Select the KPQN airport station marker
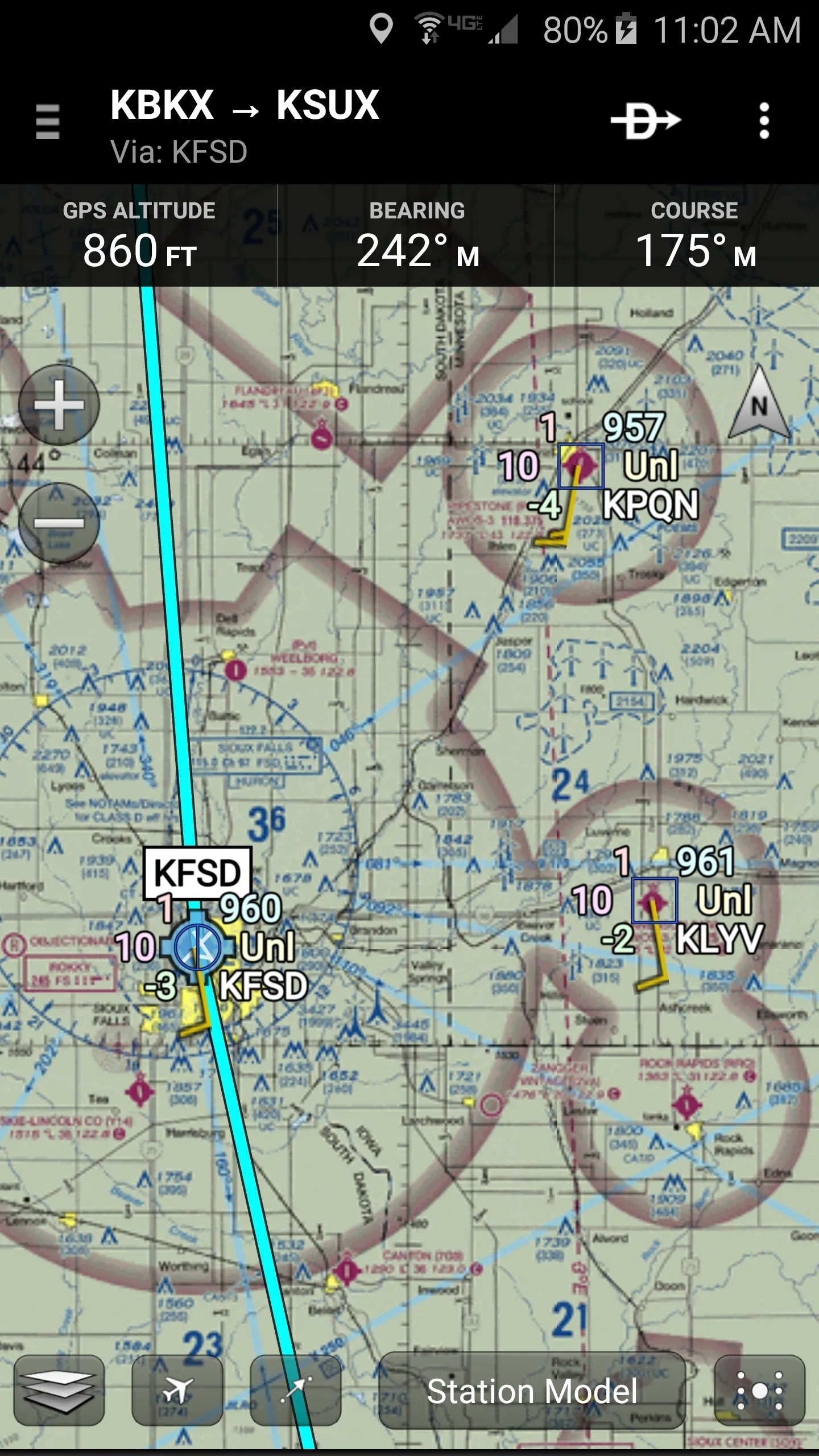Screen dimensions: 819x1456 point(581,466)
